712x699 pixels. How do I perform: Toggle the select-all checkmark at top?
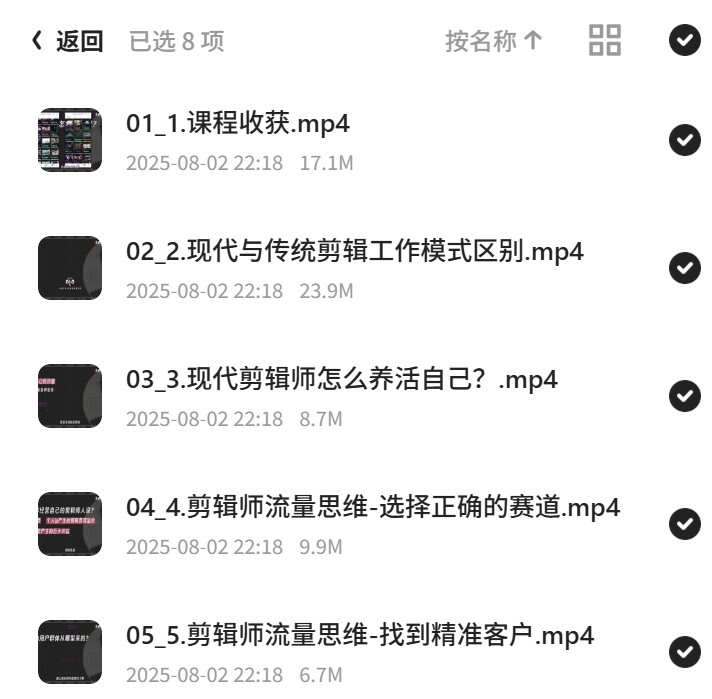(685, 40)
